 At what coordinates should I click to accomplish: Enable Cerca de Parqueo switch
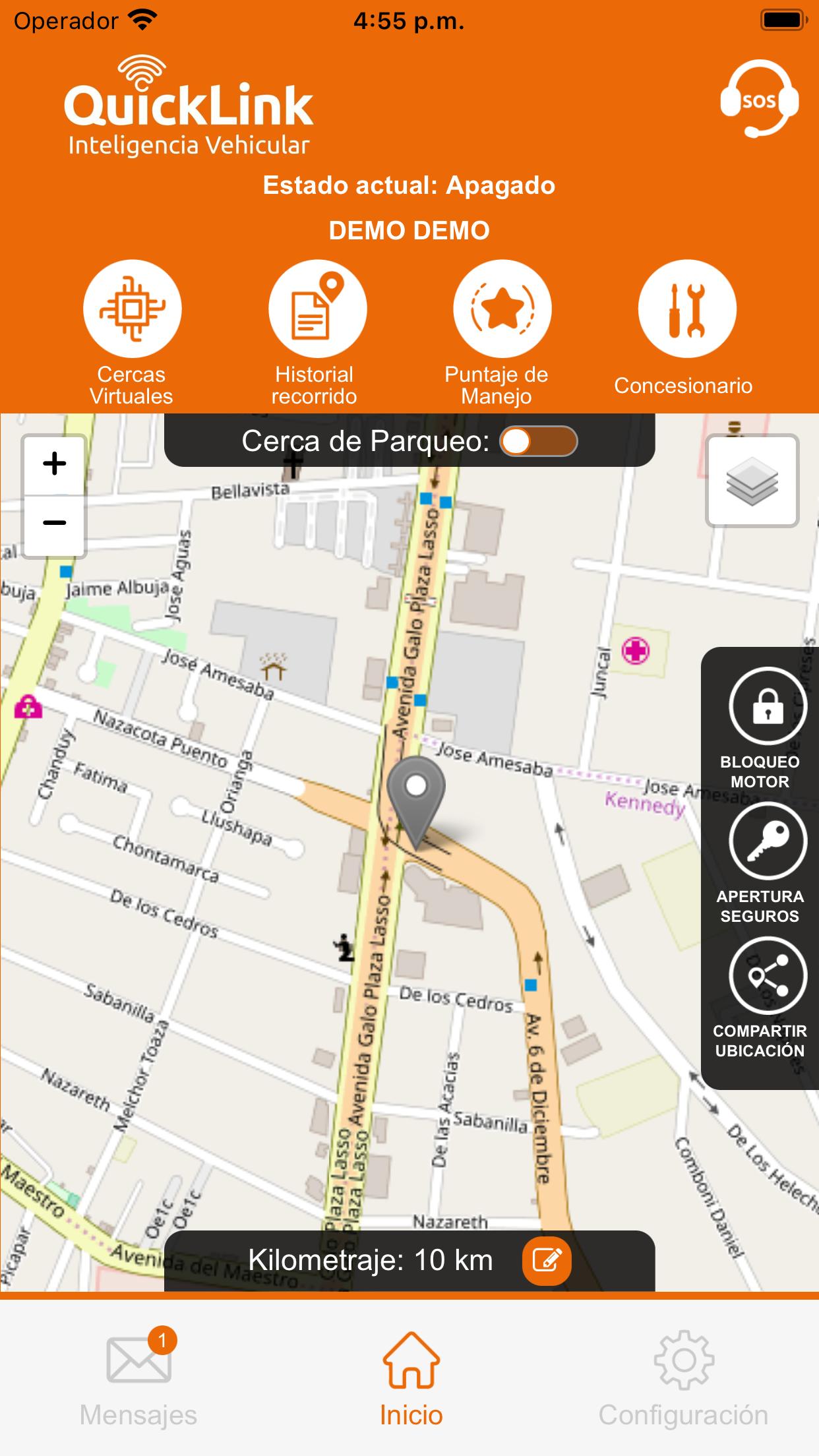click(538, 441)
